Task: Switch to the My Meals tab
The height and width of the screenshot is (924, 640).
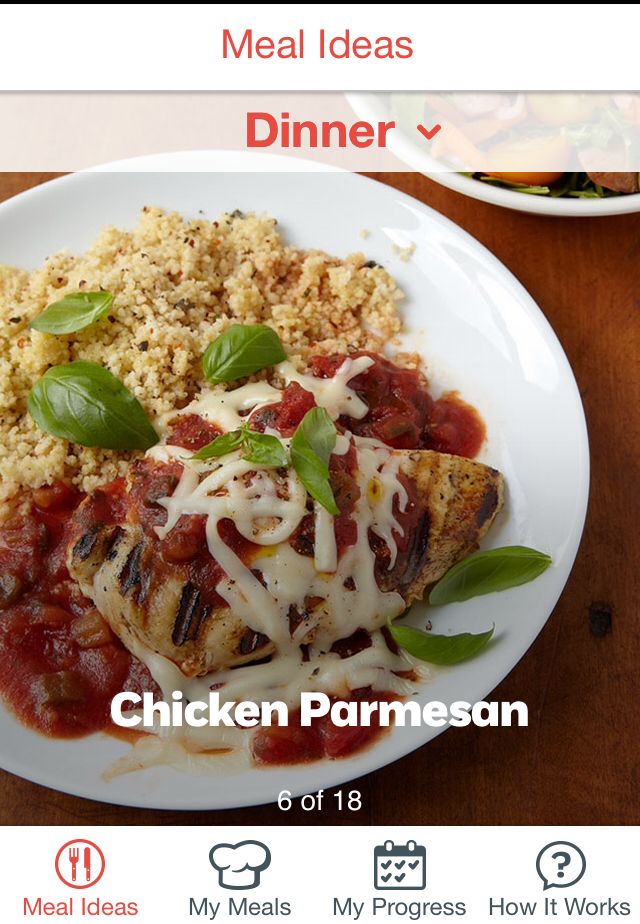Action: tap(240, 878)
